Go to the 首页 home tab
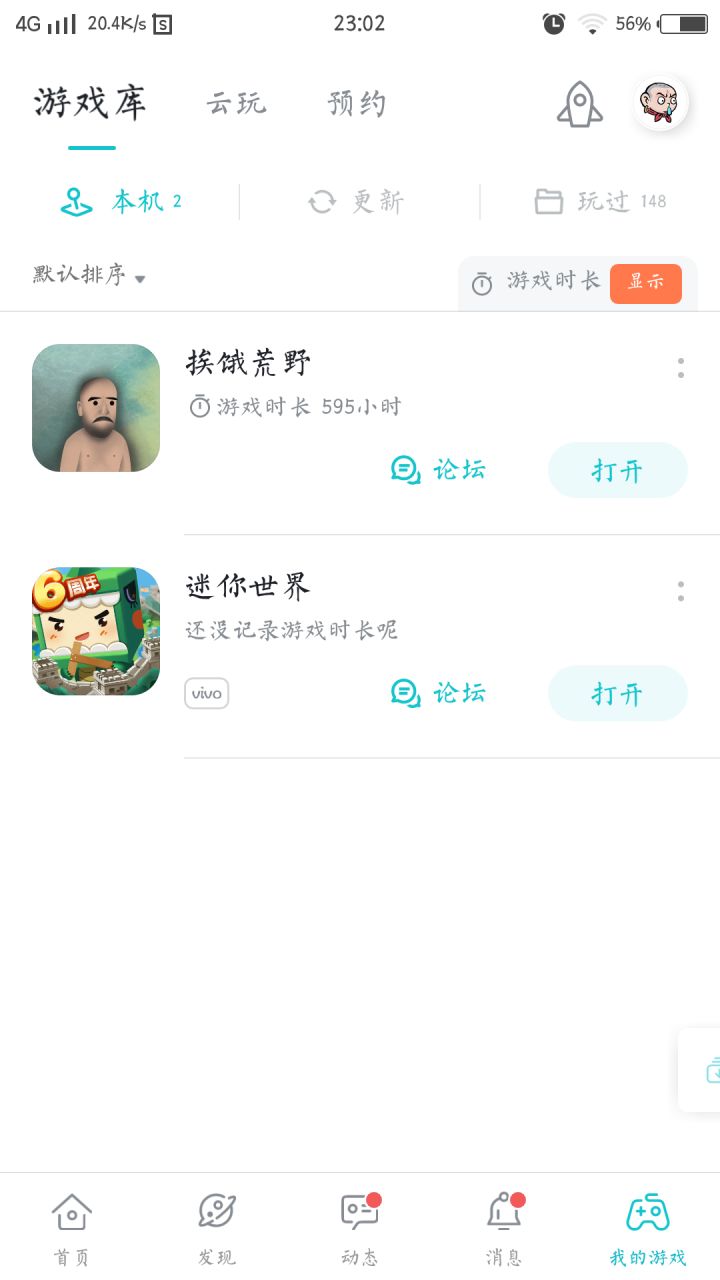 tap(72, 1228)
